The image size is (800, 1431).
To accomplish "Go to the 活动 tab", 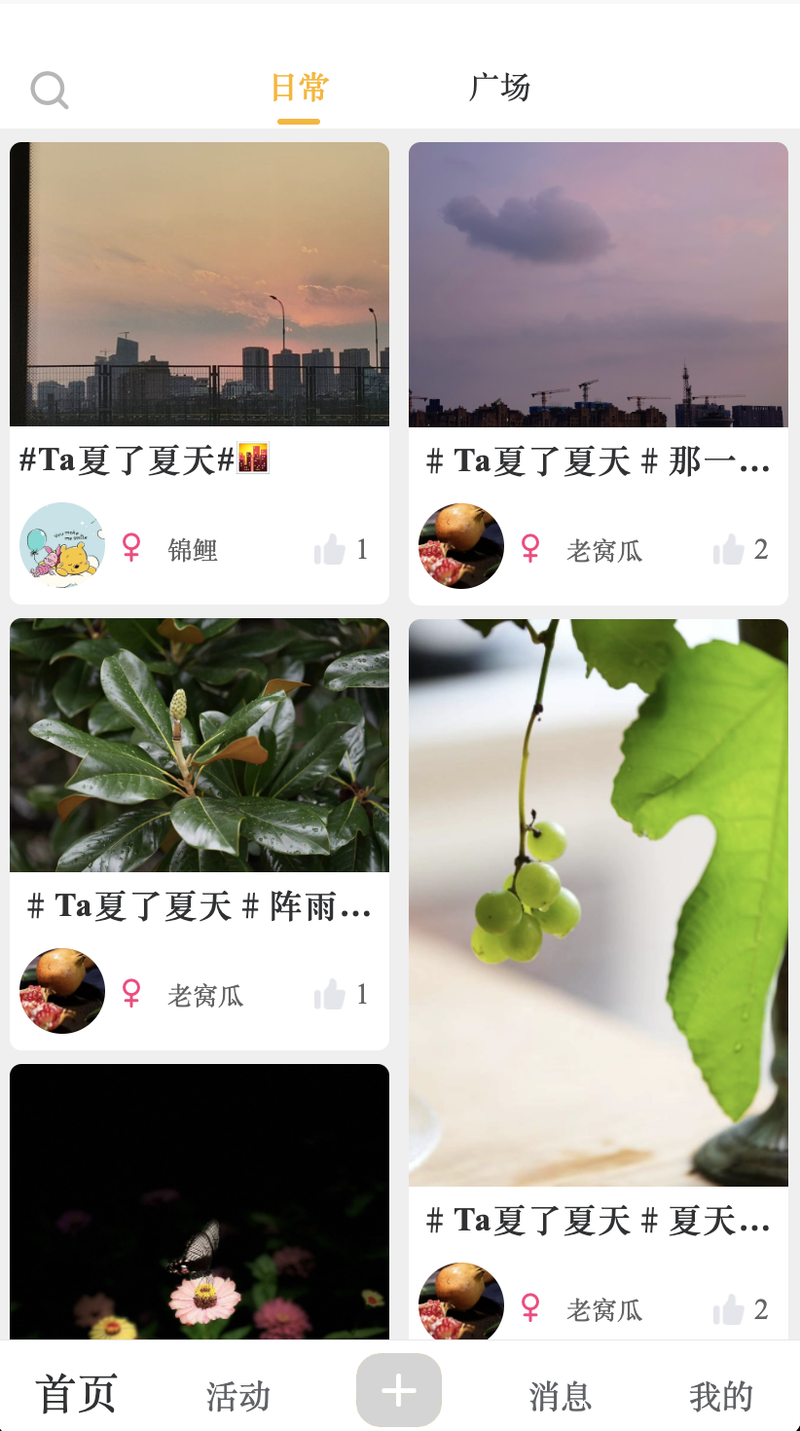I will tap(238, 1396).
